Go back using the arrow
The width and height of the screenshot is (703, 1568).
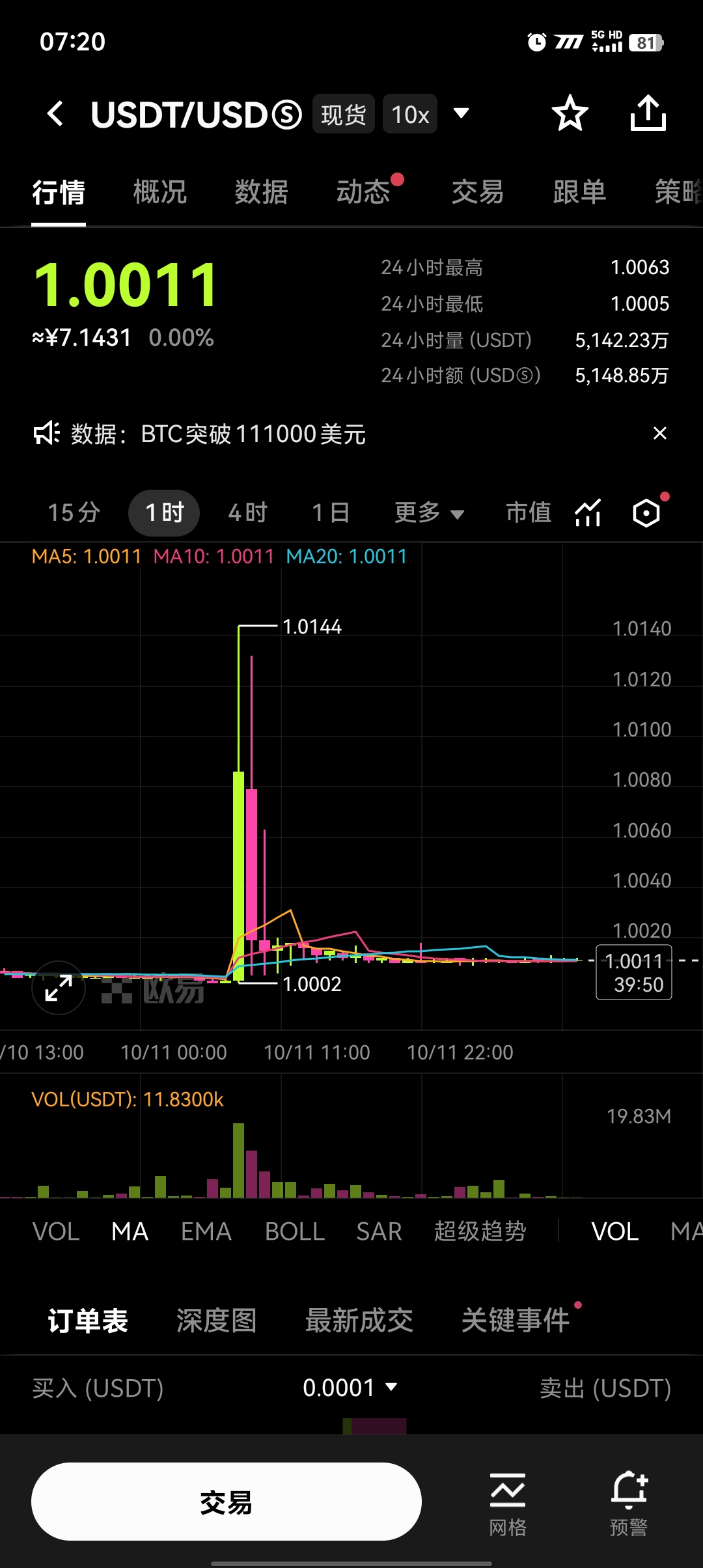pos(56,114)
